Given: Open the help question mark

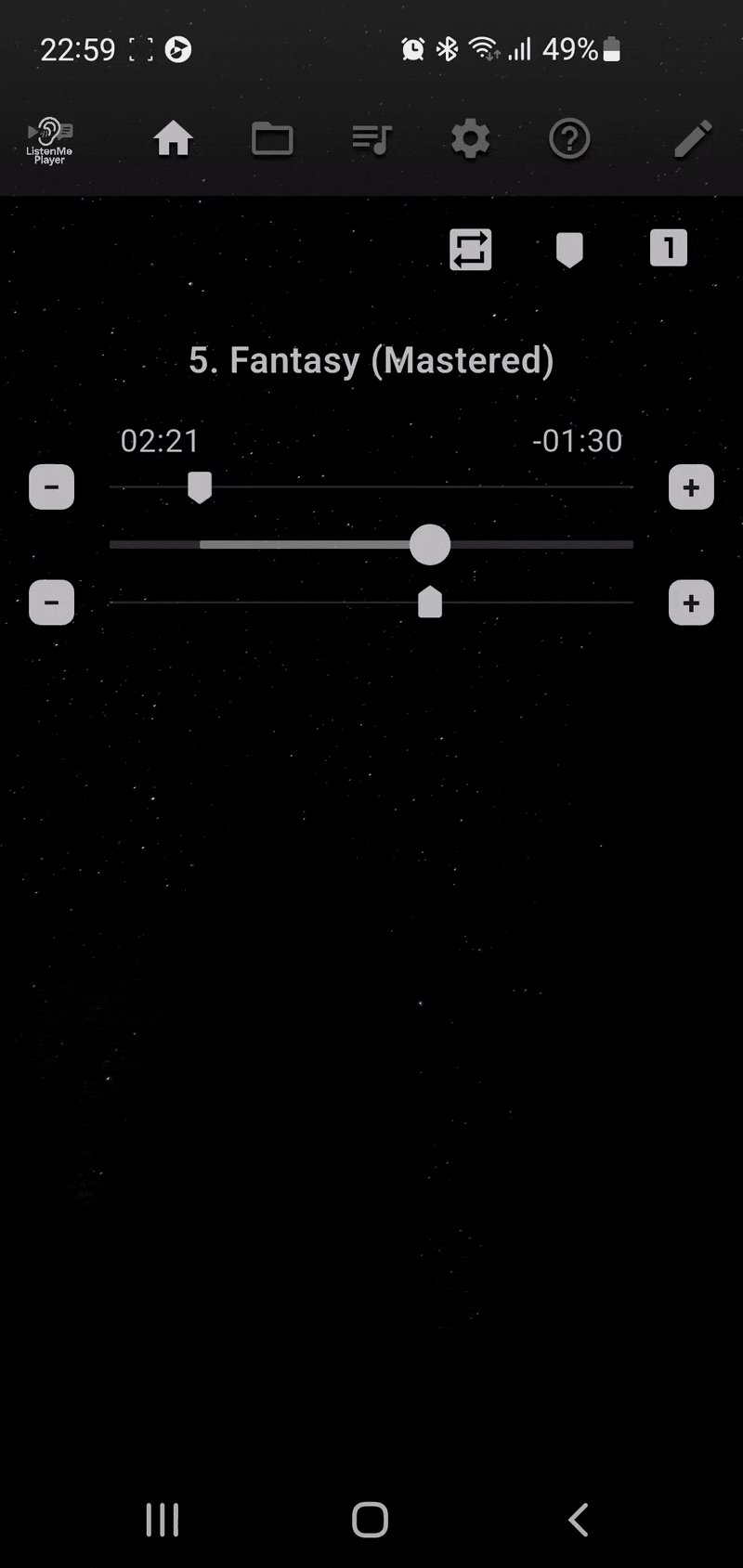Looking at the screenshot, I should pos(569,139).
